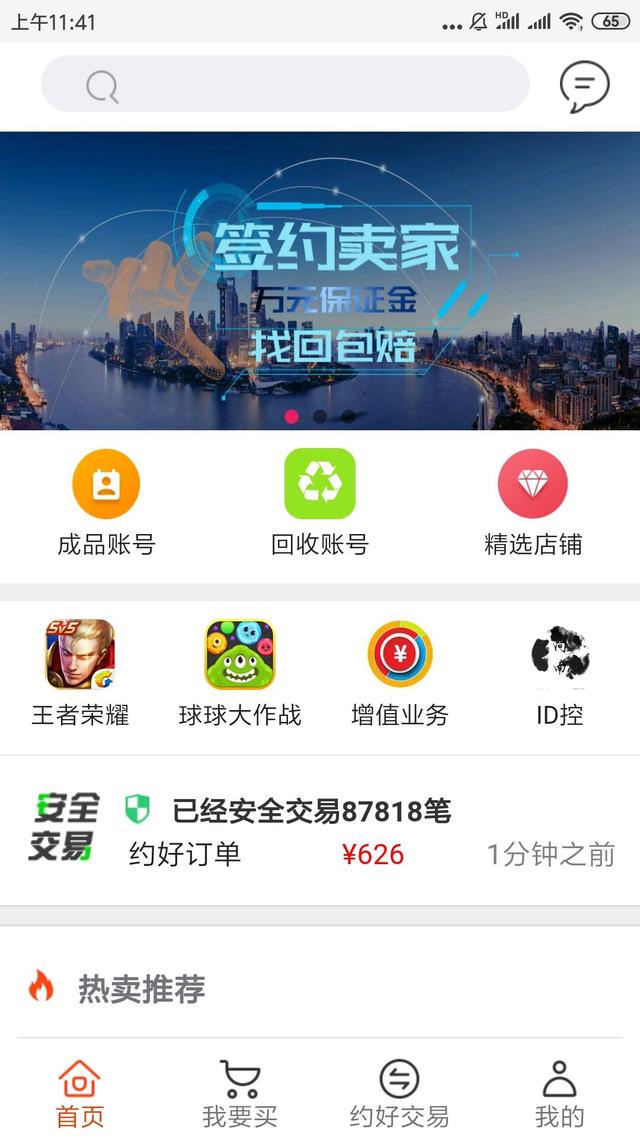640x1138 pixels.
Task: Open 增值业务 services
Action: (x=400, y=673)
